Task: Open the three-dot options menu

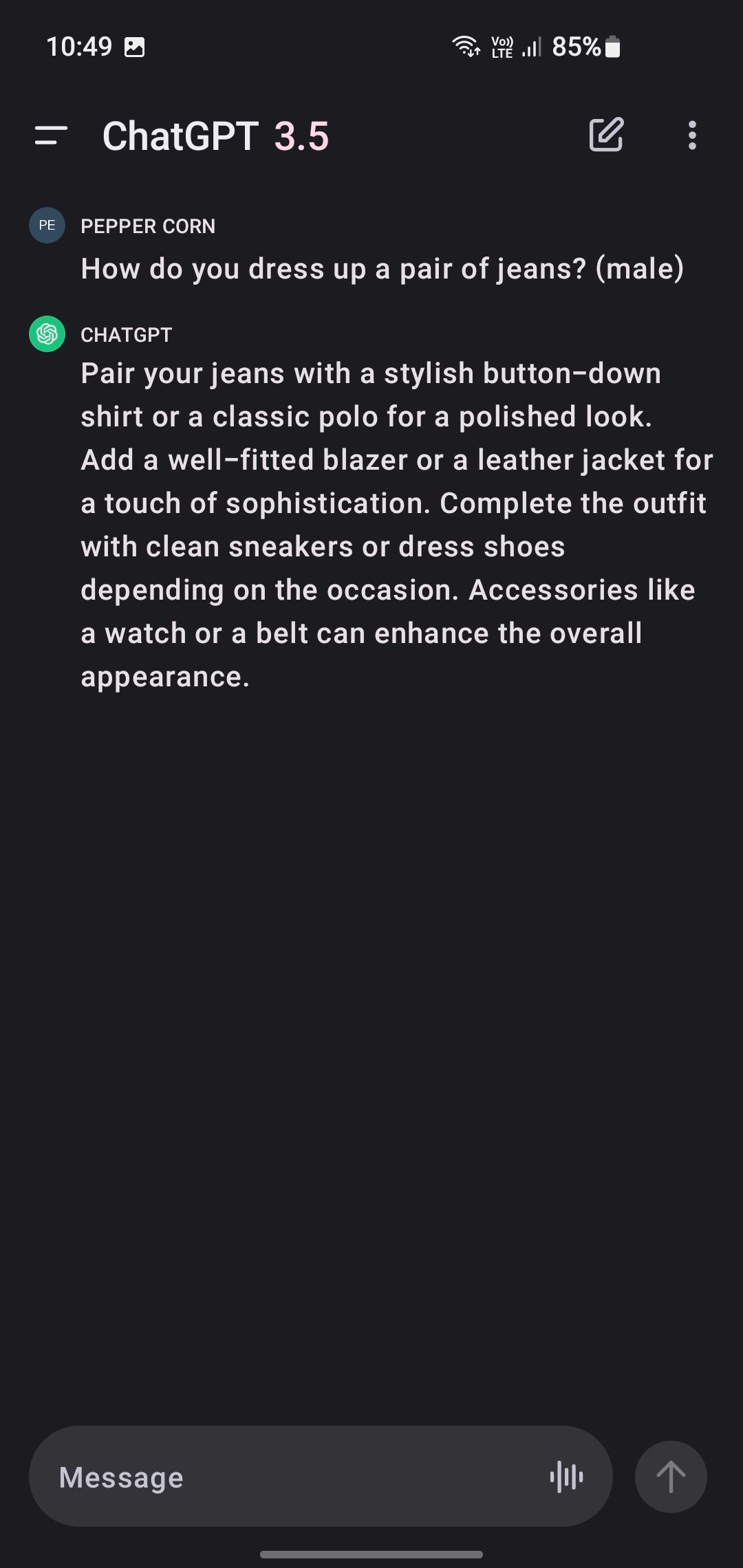Action: pyautogui.click(x=691, y=136)
